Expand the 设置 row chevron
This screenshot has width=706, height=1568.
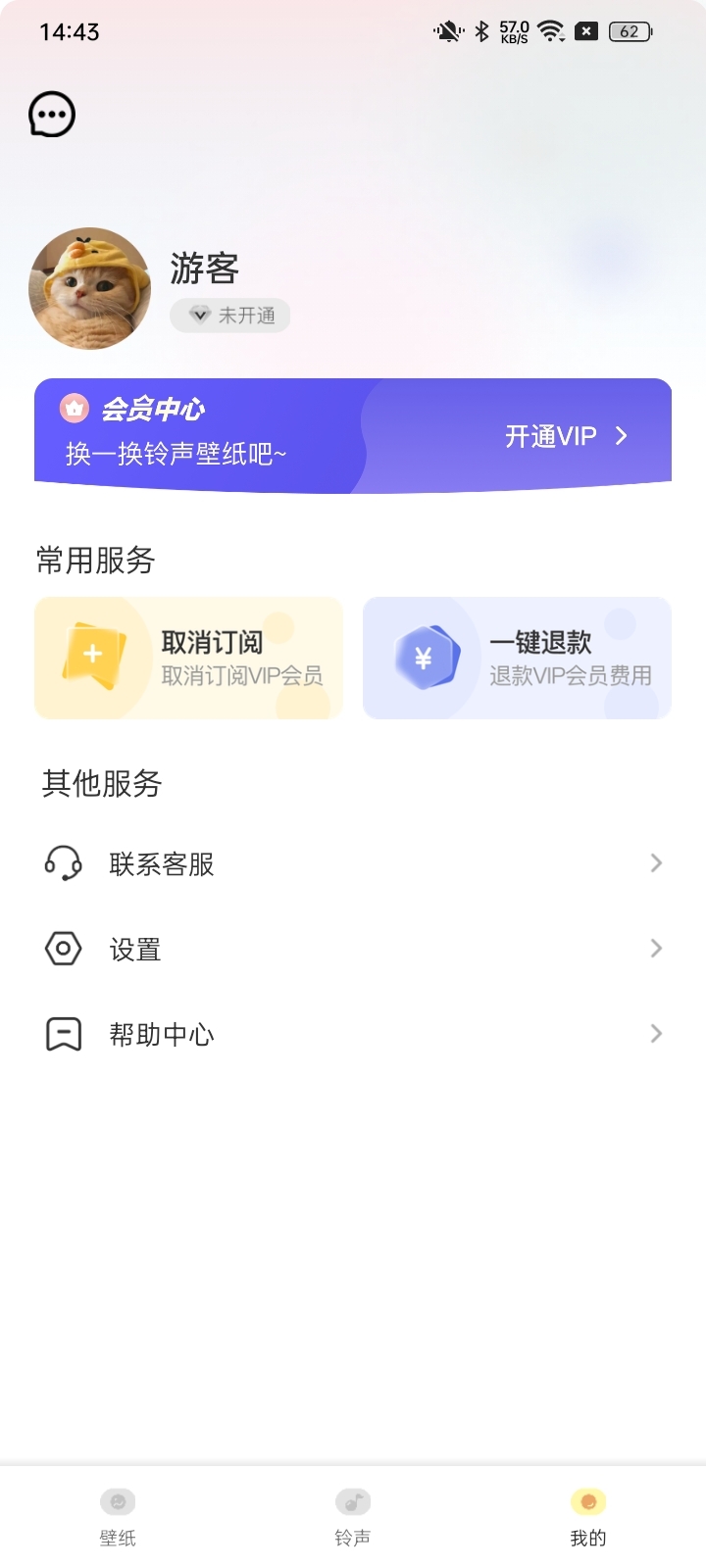click(x=655, y=948)
